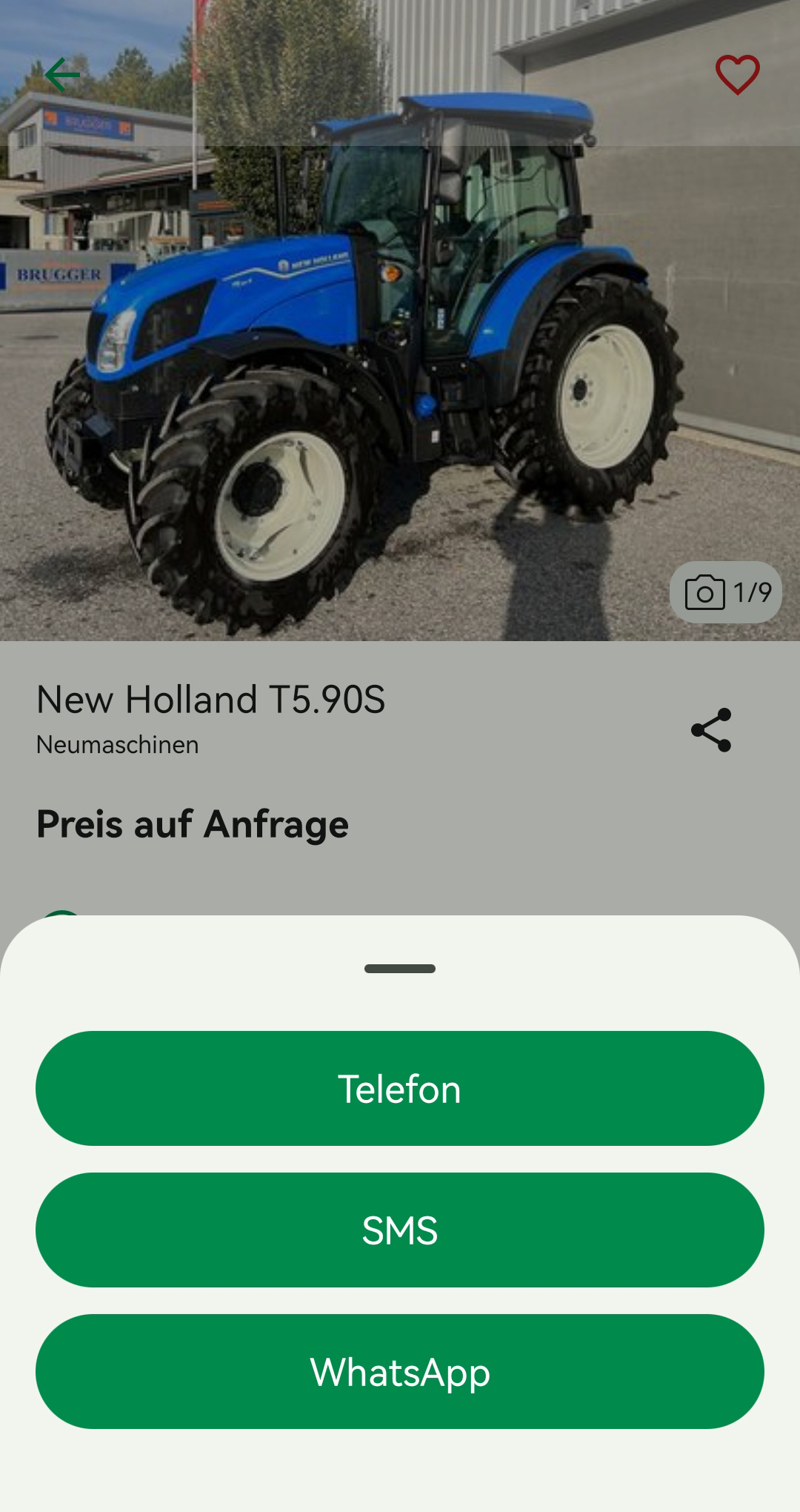Select the Neumaschinen category label

click(x=118, y=745)
